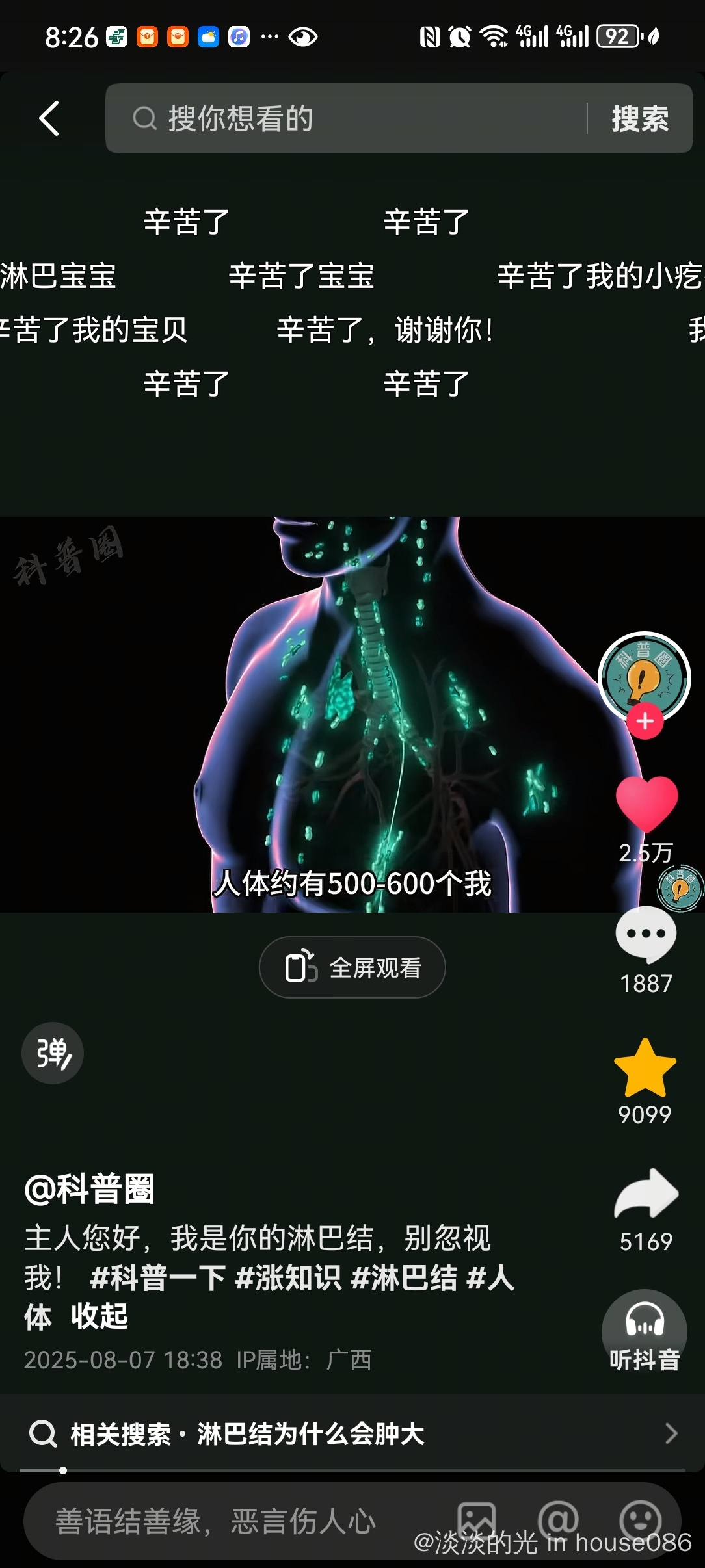Open the @科普圈 username

click(90, 1190)
